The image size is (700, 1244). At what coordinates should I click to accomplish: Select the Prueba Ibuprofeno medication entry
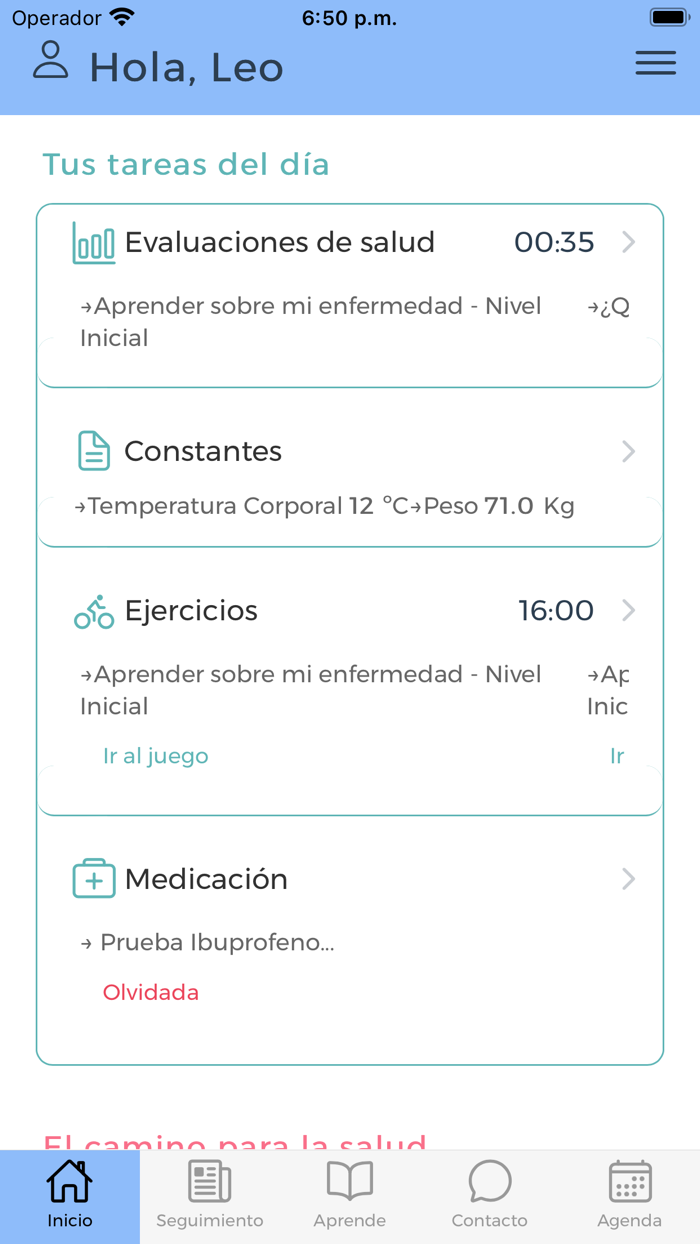pyautogui.click(x=217, y=942)
